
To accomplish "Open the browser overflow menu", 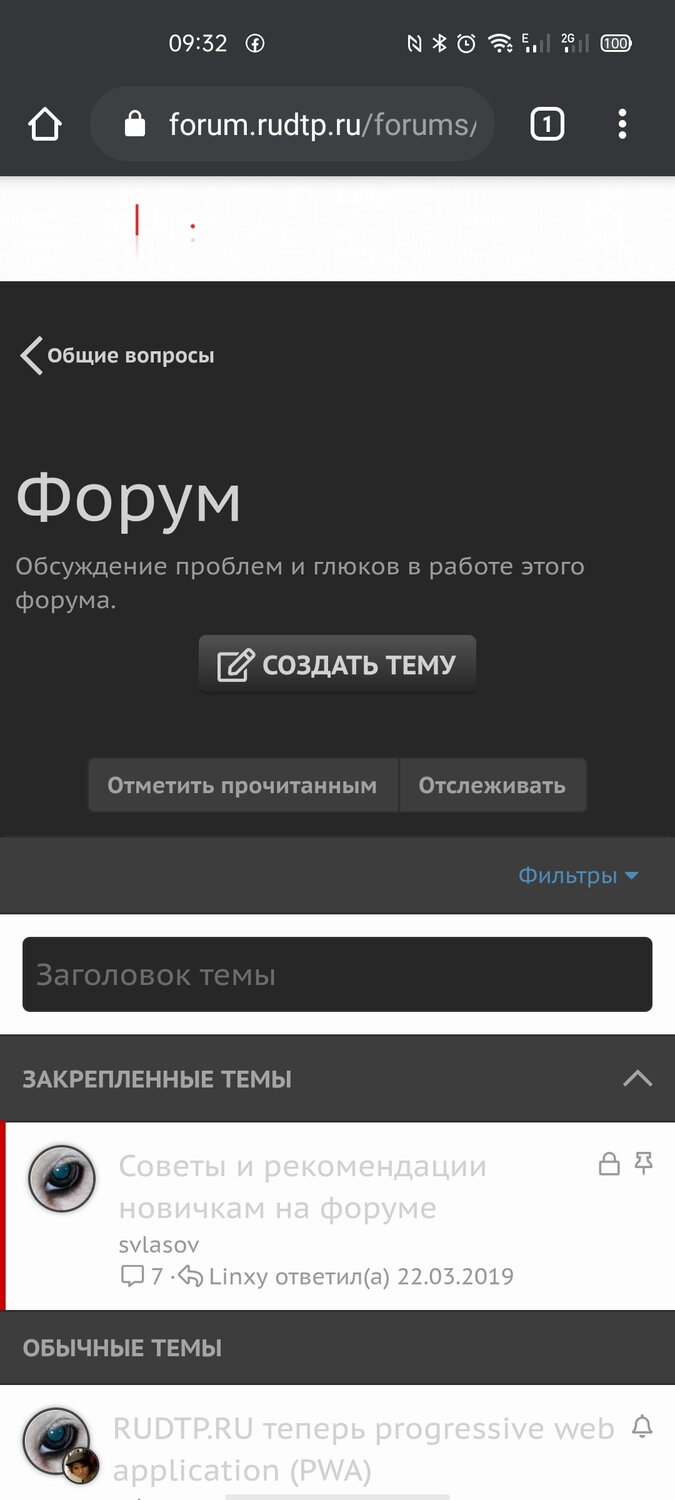I will point(622,125).
